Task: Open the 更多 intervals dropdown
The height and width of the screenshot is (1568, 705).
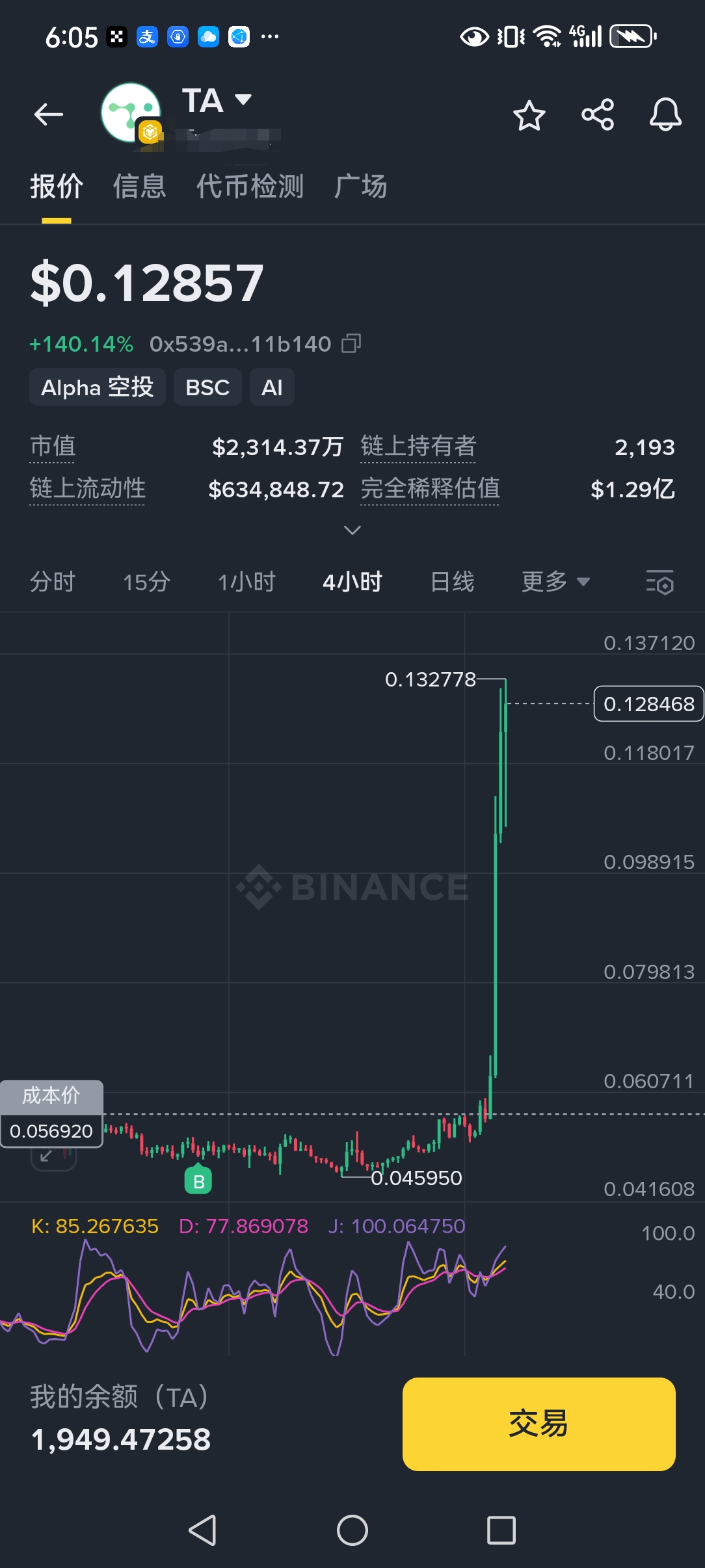Action: [x=556, y=582]
